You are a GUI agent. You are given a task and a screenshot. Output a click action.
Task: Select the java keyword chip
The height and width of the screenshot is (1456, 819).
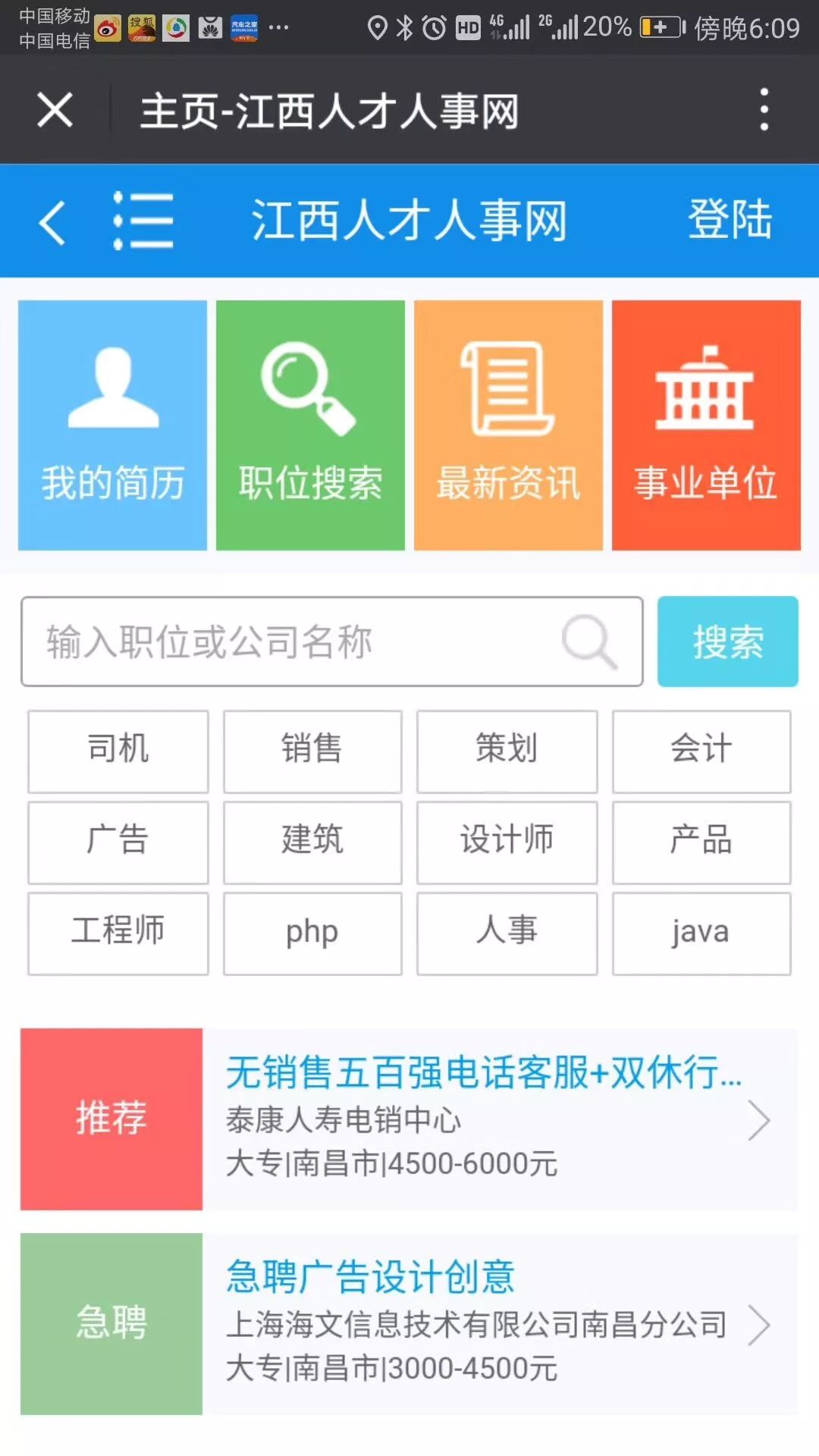coord(701,934)
